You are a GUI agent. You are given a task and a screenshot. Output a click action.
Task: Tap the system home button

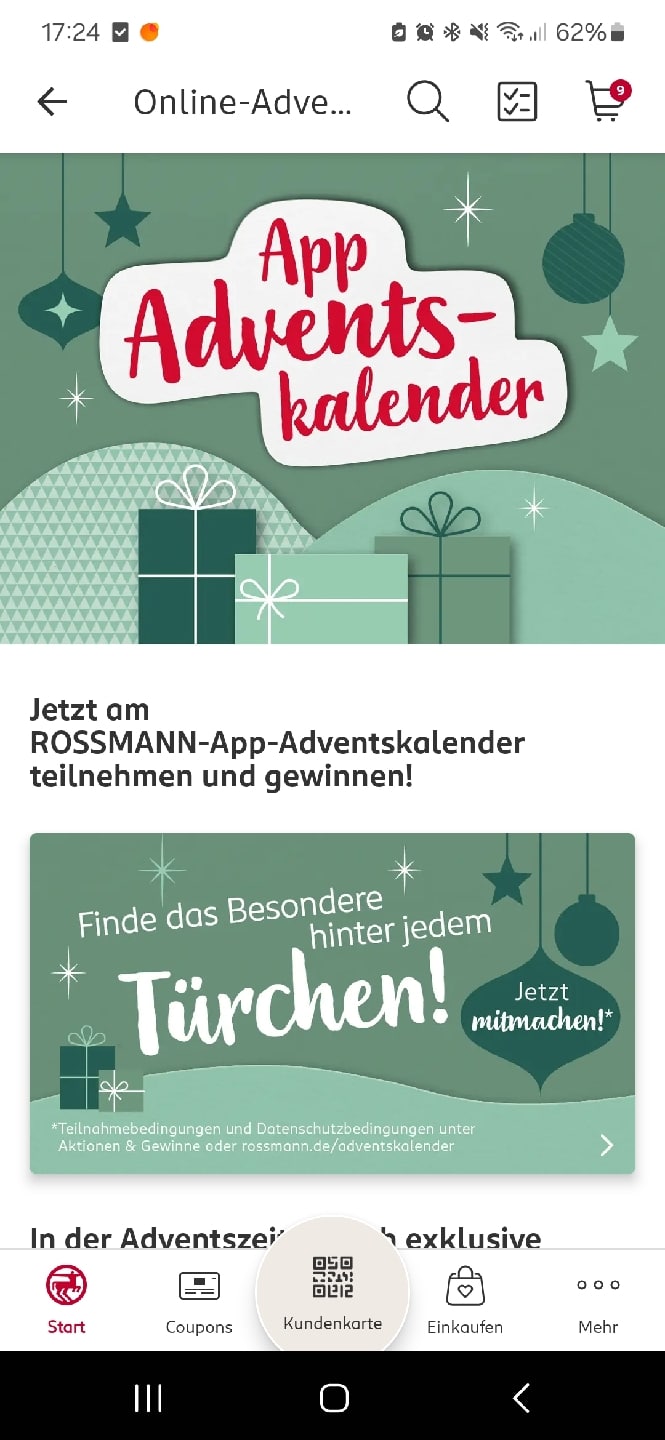tap(334, 1397)
